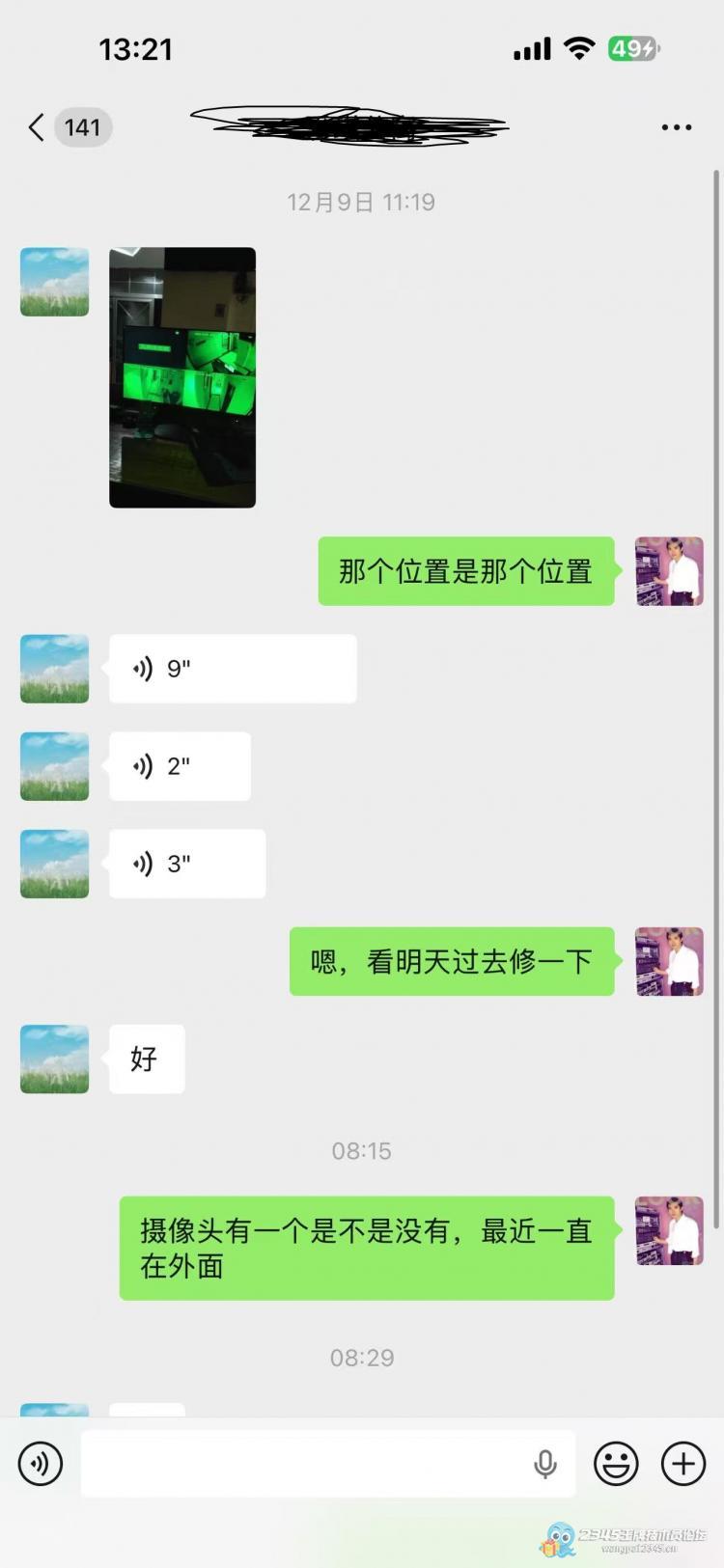724x1568 pixels.
Task: Tap the microphone dictation icon
Action: [545, 1464]
